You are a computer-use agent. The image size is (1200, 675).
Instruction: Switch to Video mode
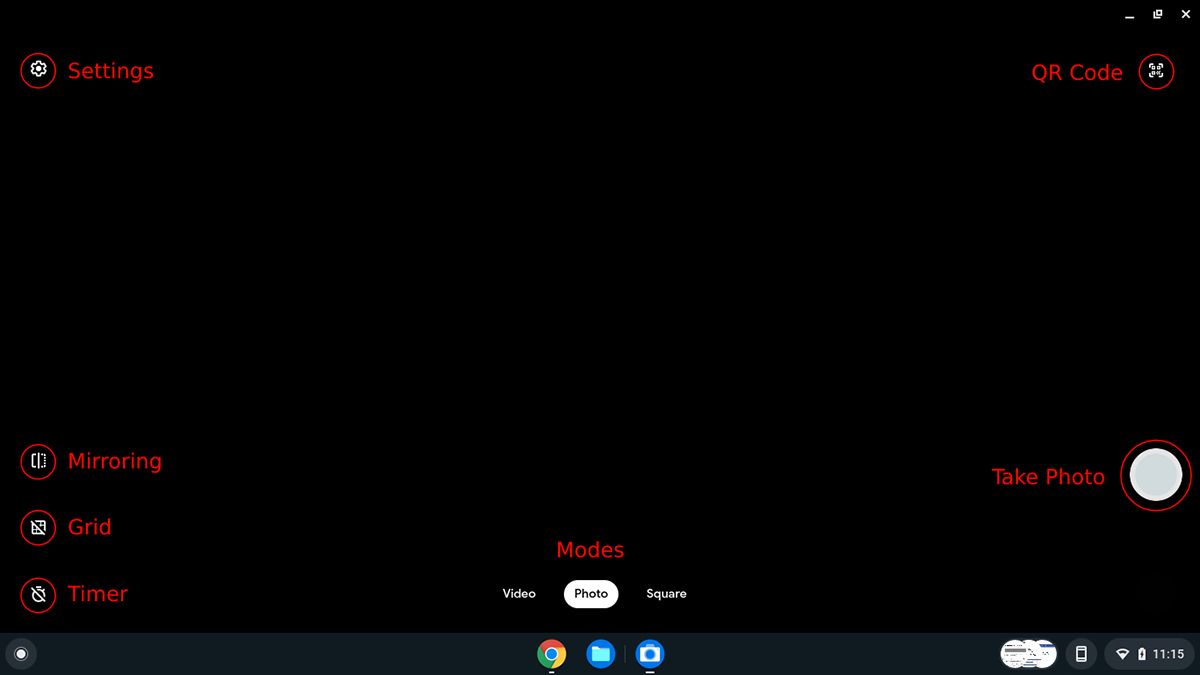tap(519, 594)
